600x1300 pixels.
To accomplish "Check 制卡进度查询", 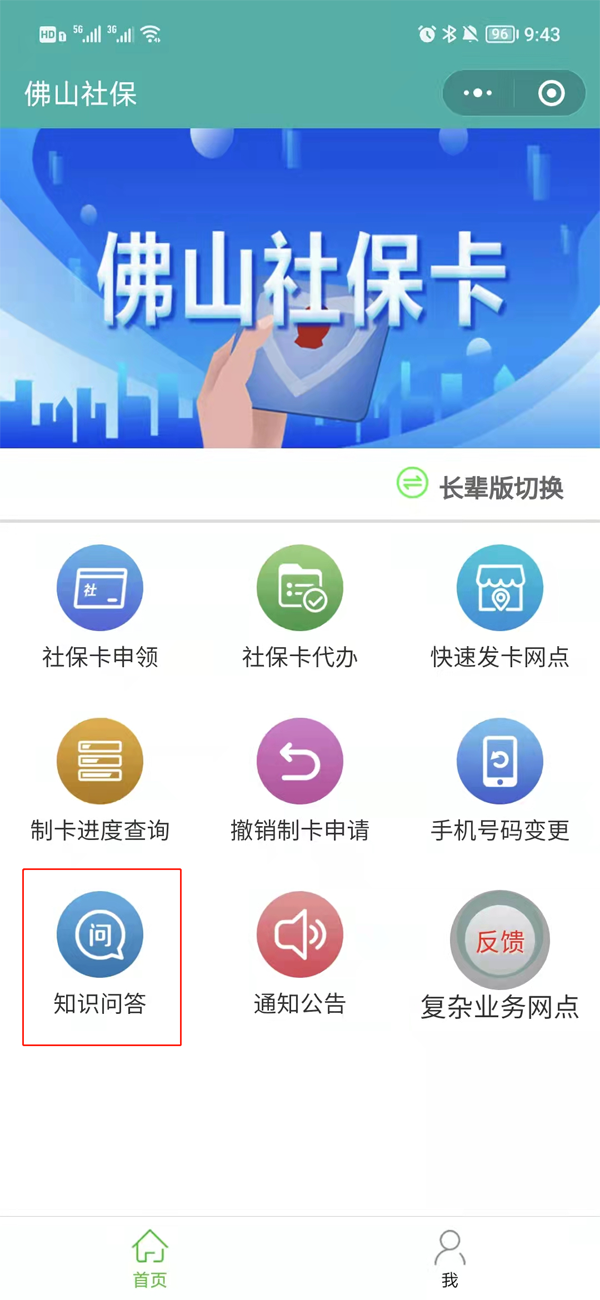I will (x=100, y=782).
